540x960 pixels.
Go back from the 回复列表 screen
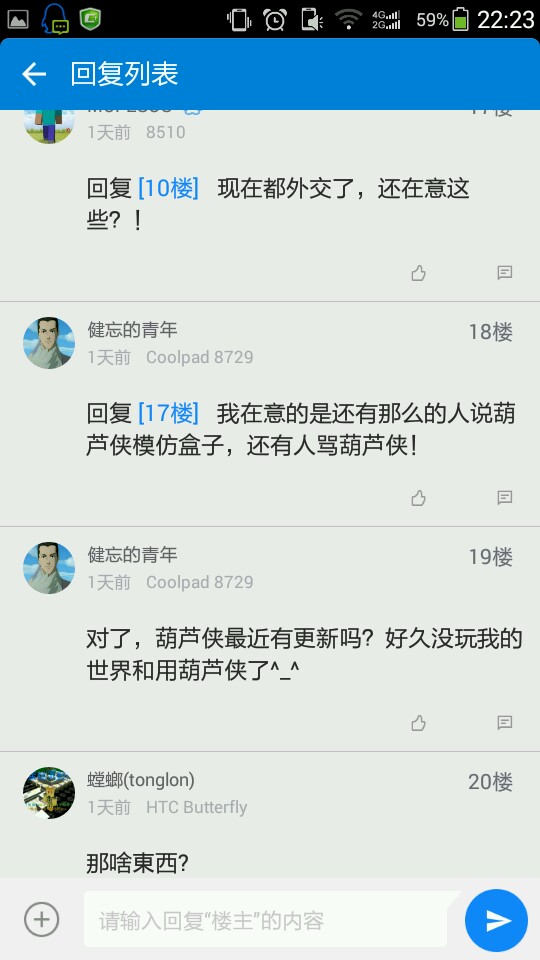[x=34, y=74]
